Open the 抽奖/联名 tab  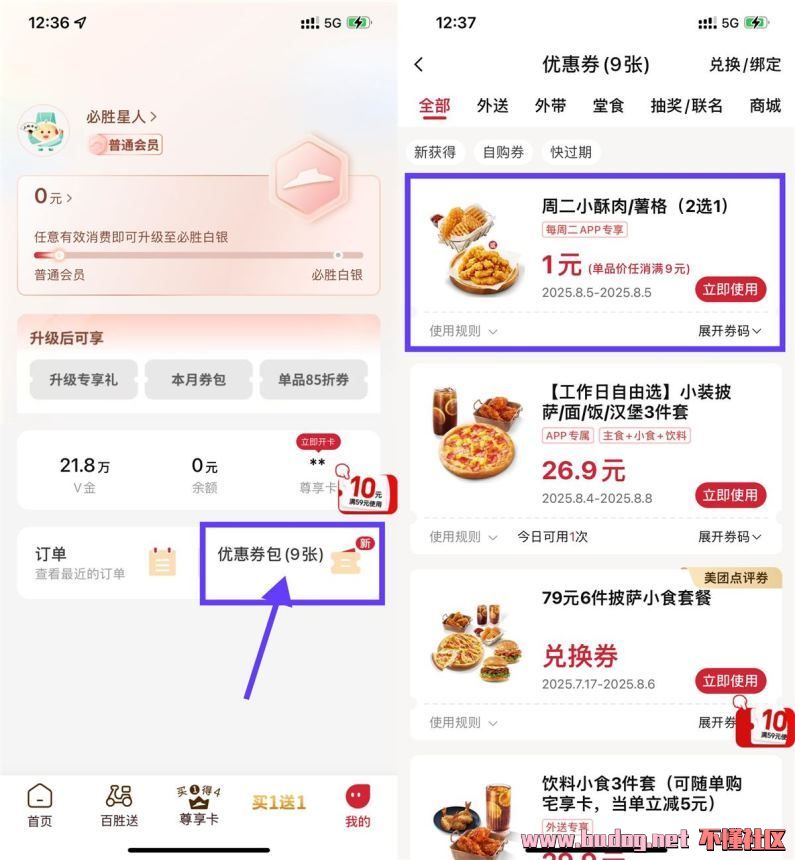685,106
